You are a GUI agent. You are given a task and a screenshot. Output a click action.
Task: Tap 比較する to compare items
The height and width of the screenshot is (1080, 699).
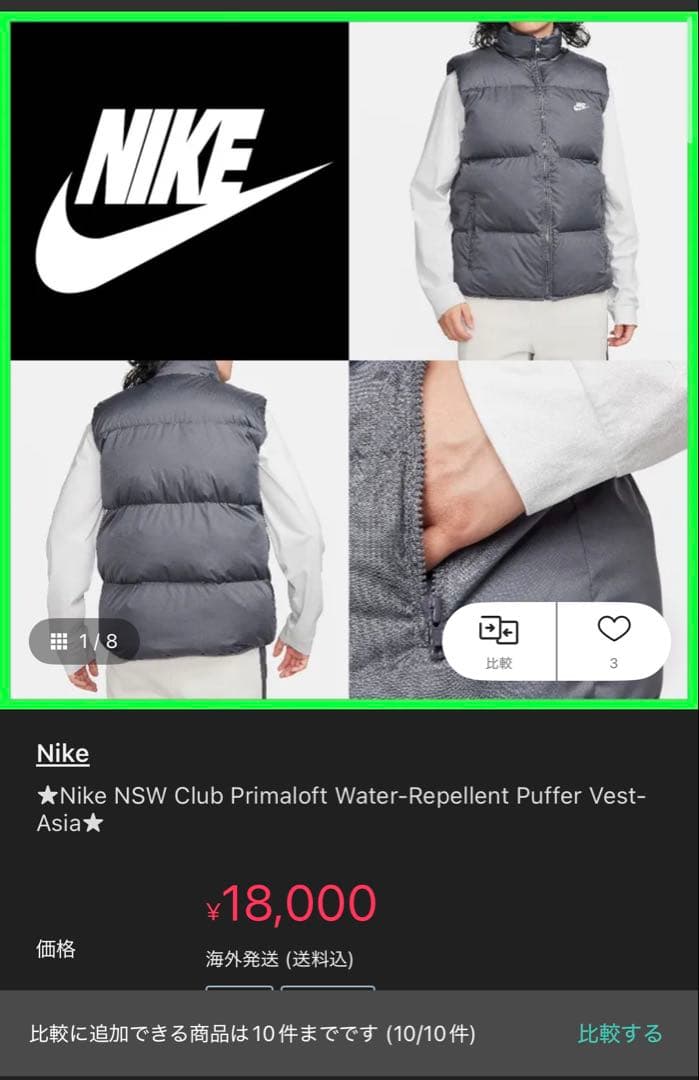point(620,1033)
